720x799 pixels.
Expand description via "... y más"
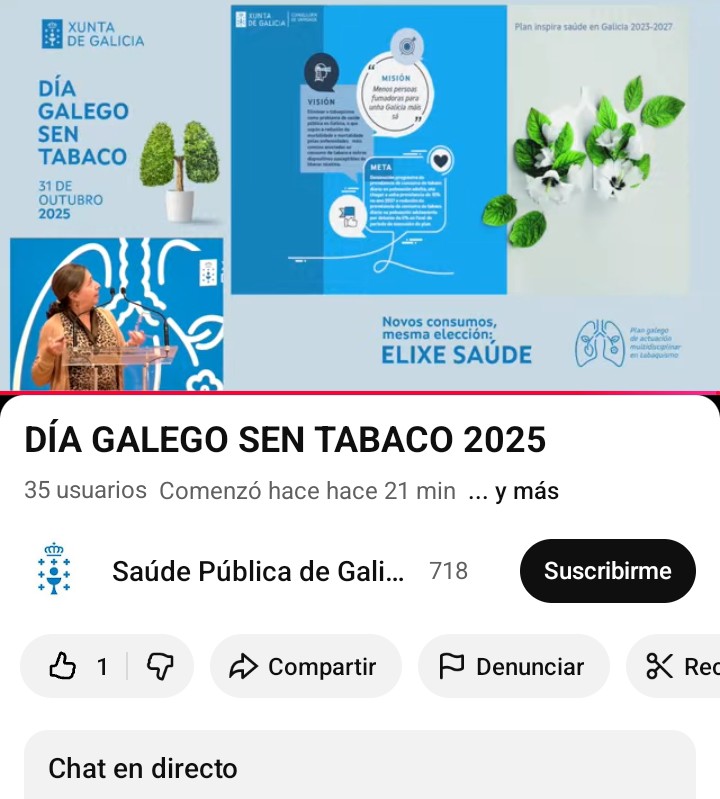[513, 491]
